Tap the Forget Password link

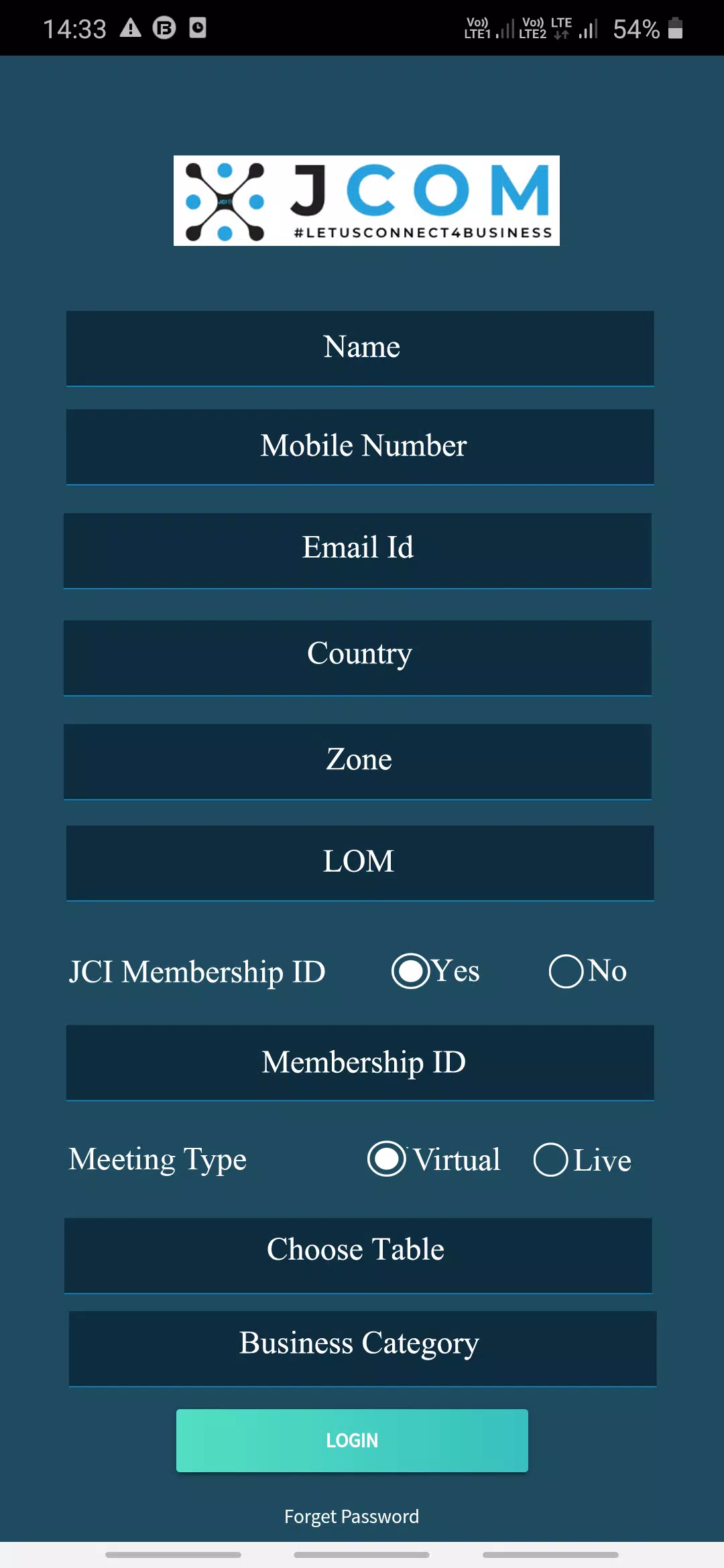pyautogui.click(x=352, y=1516)
